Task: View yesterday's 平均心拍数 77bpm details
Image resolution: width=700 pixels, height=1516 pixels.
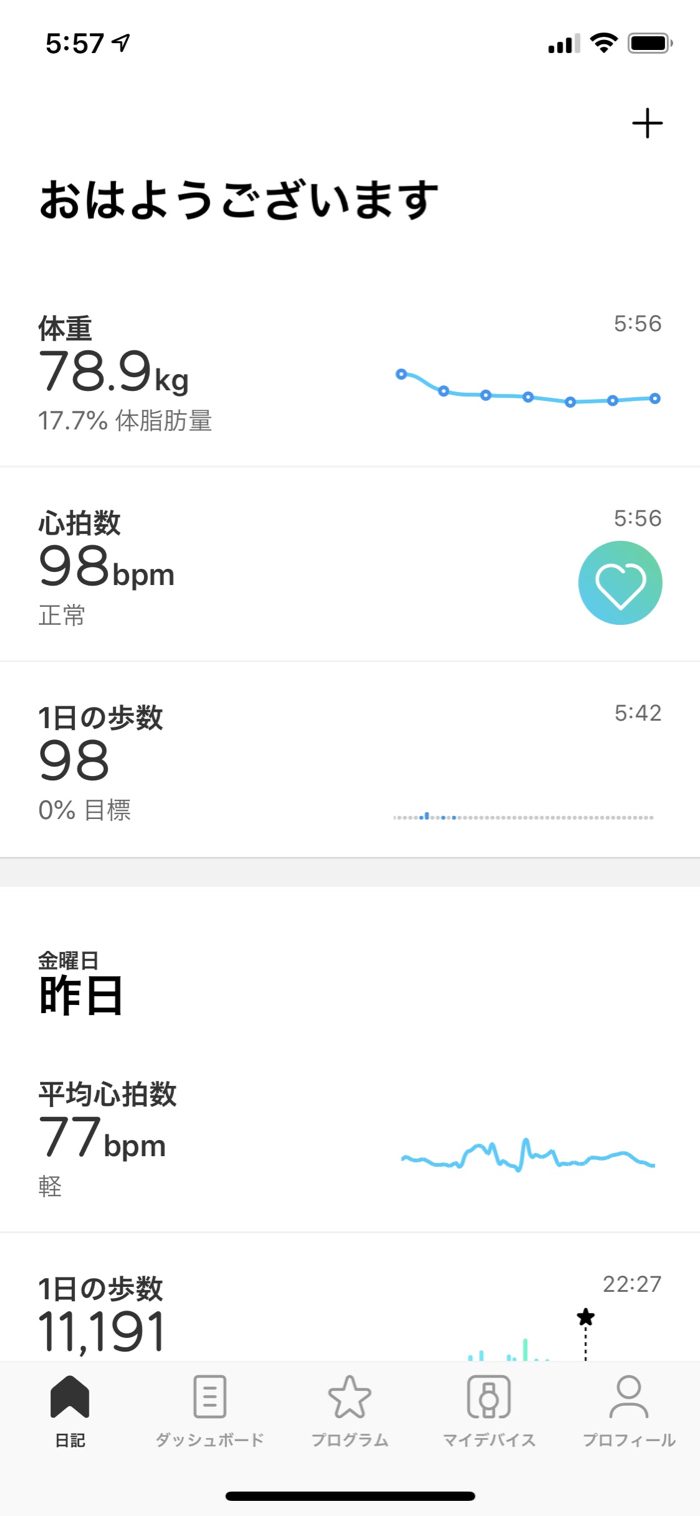Action: (350, 1138)
